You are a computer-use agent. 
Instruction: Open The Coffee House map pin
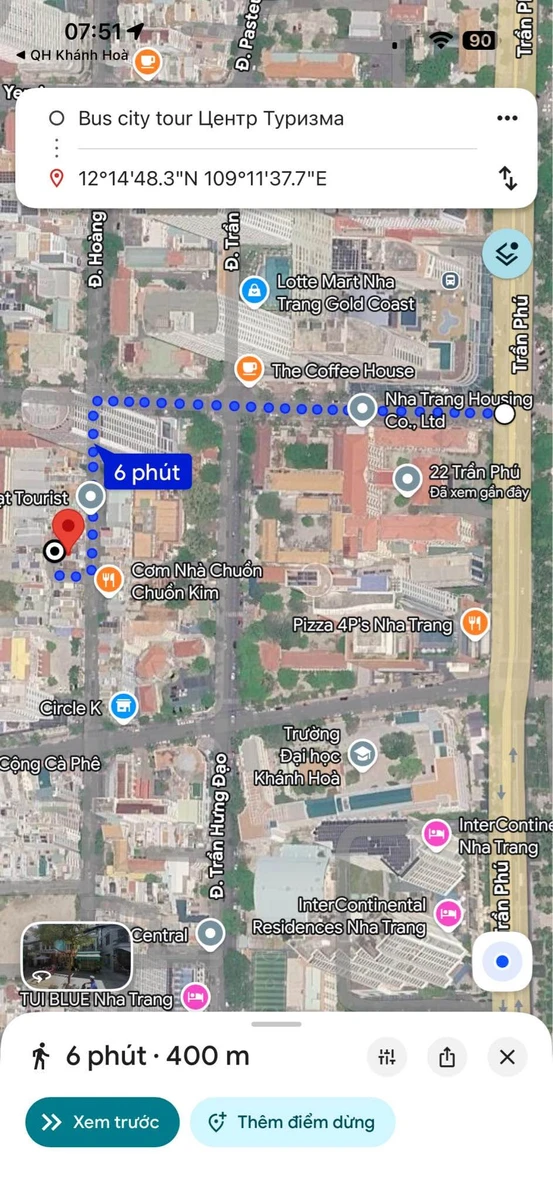pos(248,370)
